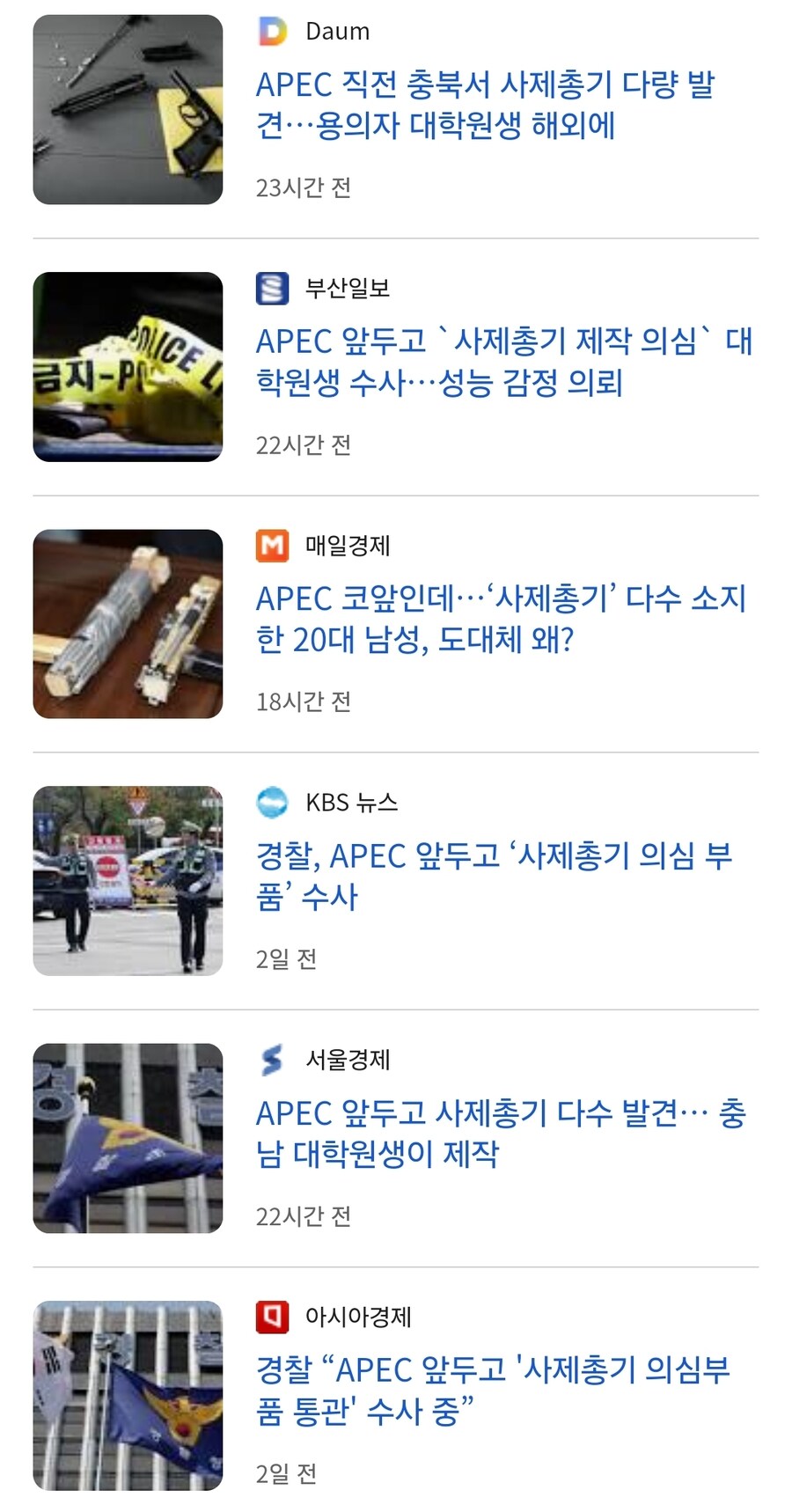Click the 부산일보 publisher icon
This screenshot has height=1512, width=792.
(274, 288)
